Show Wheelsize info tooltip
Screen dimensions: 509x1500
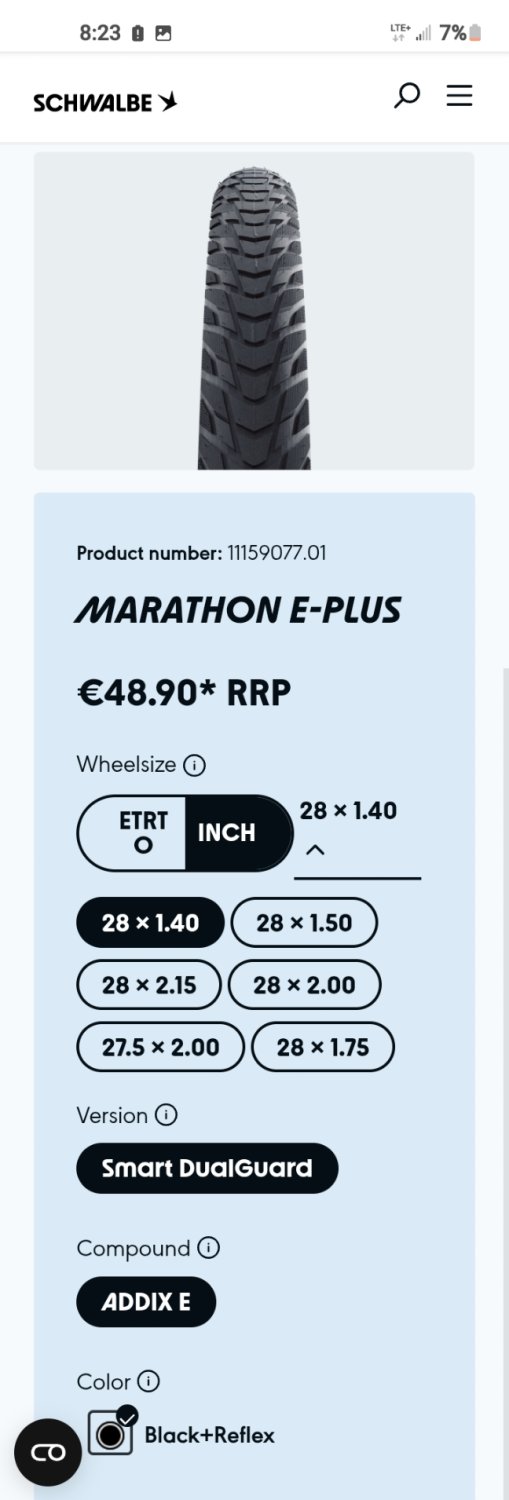195,766
